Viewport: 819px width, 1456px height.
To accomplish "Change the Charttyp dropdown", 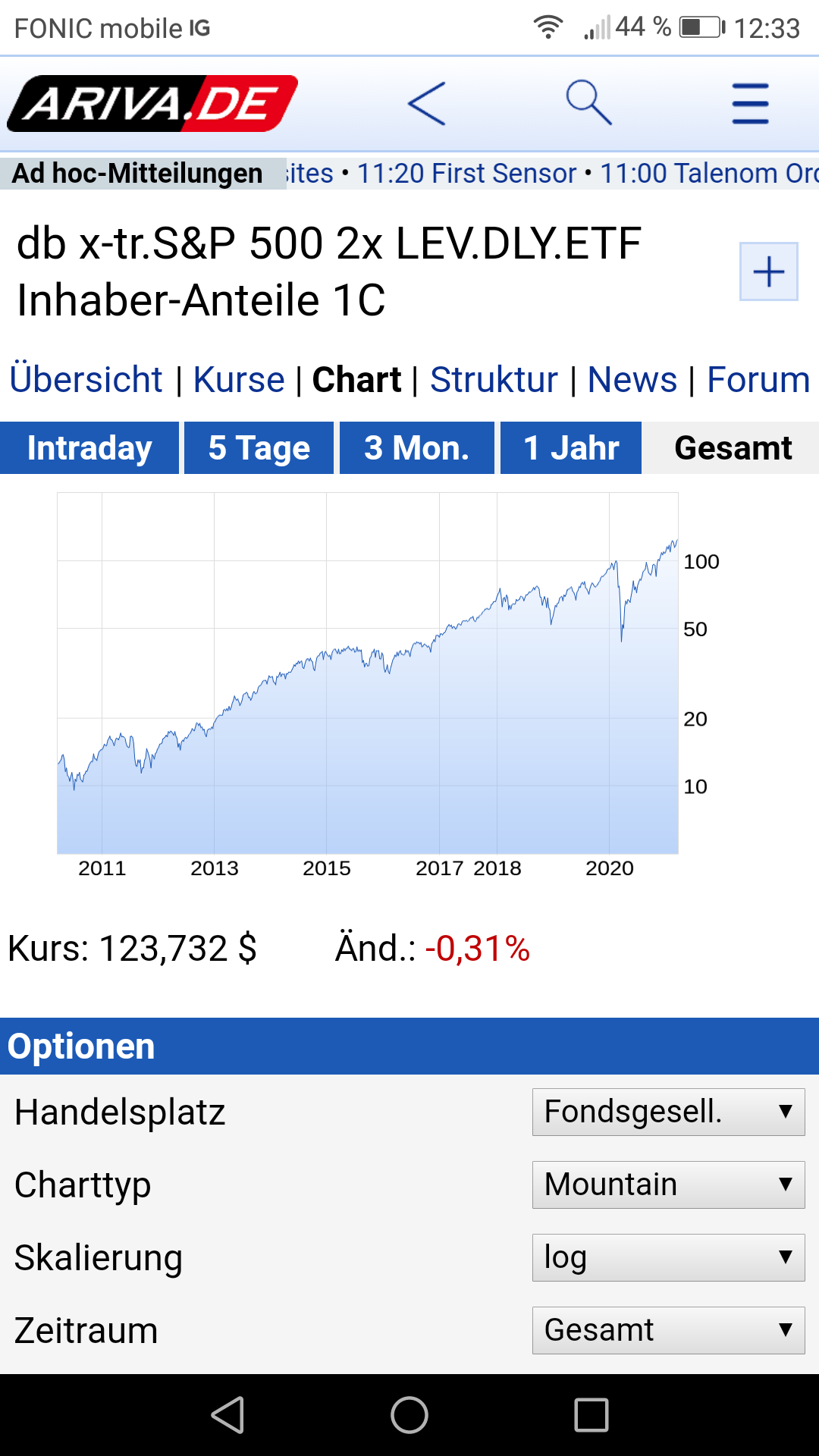I will pos(668,1185).
